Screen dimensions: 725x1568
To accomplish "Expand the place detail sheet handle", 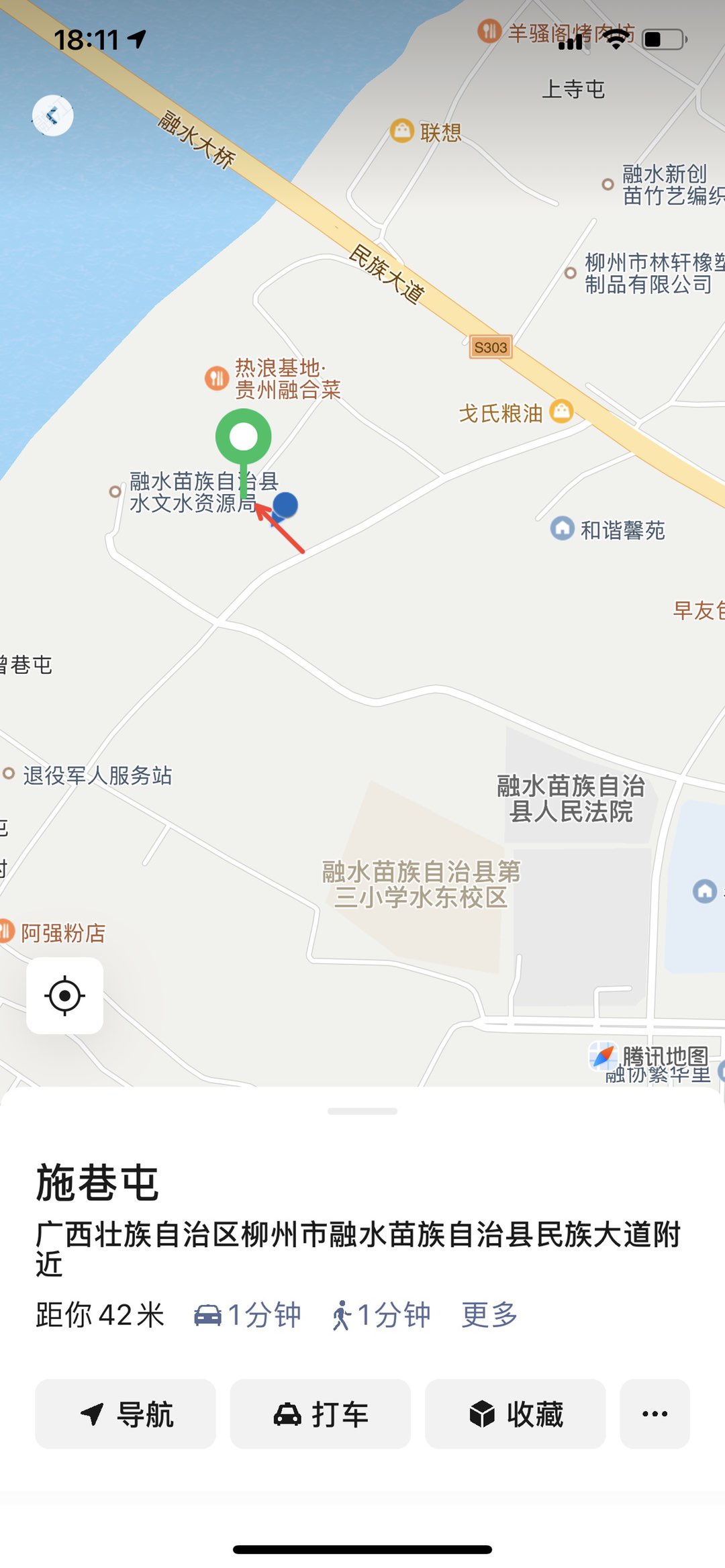I will coord(362,1112).
